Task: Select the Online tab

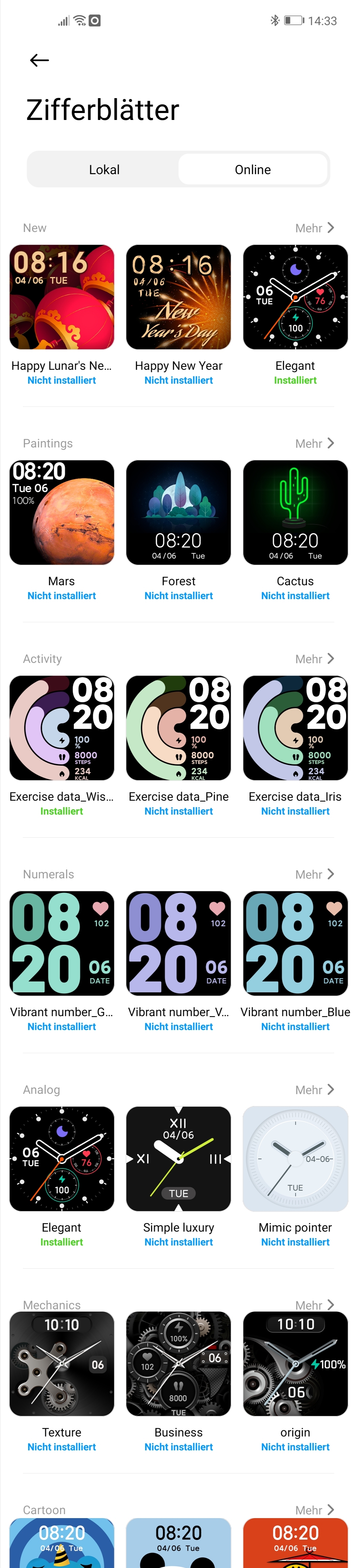Action: click(x=253, y=170)
